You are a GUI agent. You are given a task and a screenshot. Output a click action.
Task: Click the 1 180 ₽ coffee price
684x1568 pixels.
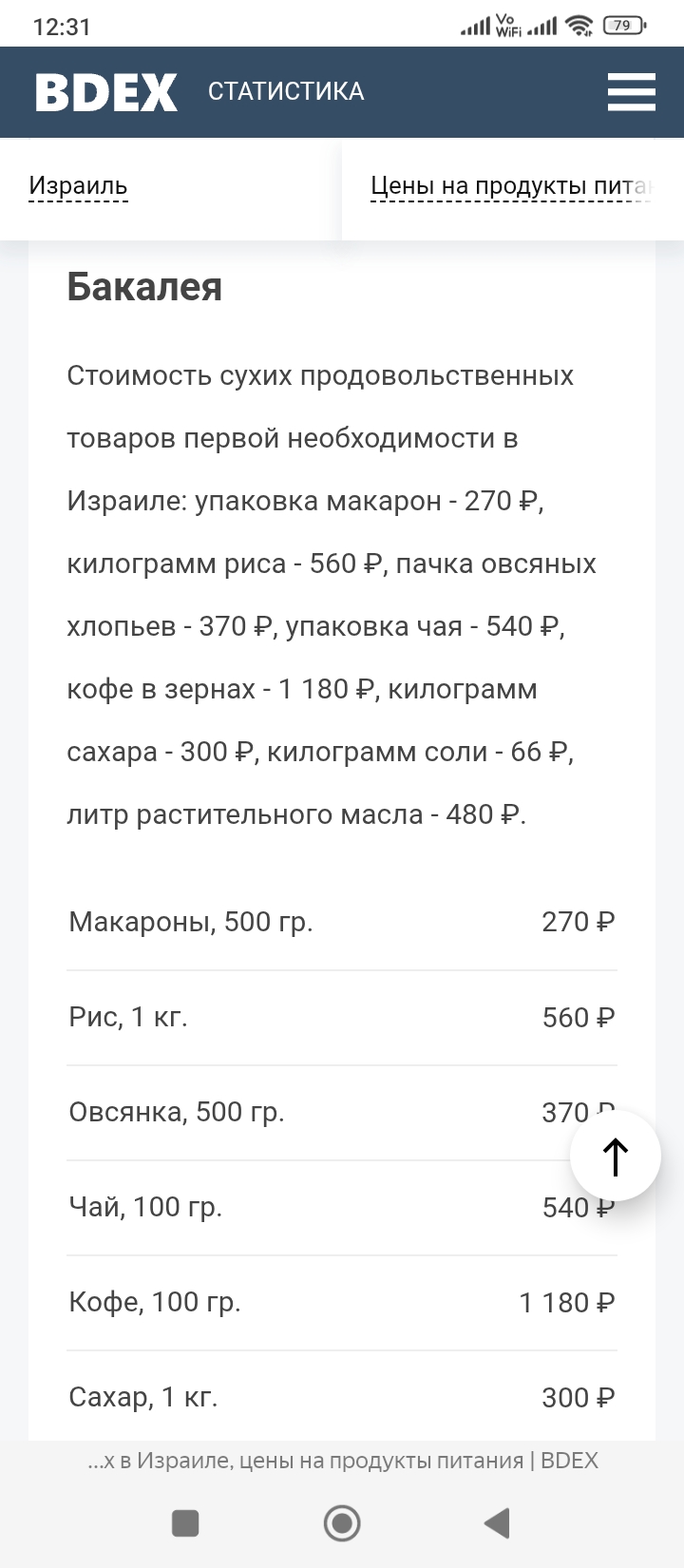(567, 1302)
